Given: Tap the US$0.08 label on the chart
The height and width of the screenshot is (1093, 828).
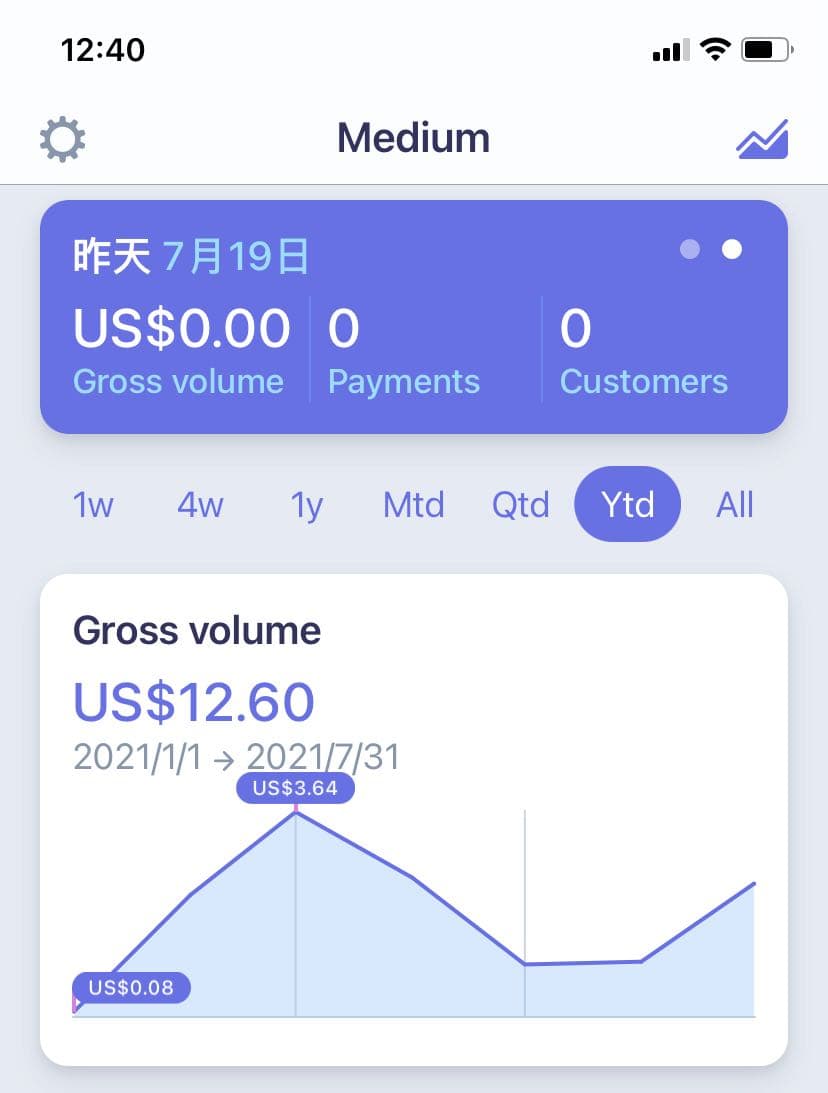Looking at the screenshot, I should coord(131,987).
